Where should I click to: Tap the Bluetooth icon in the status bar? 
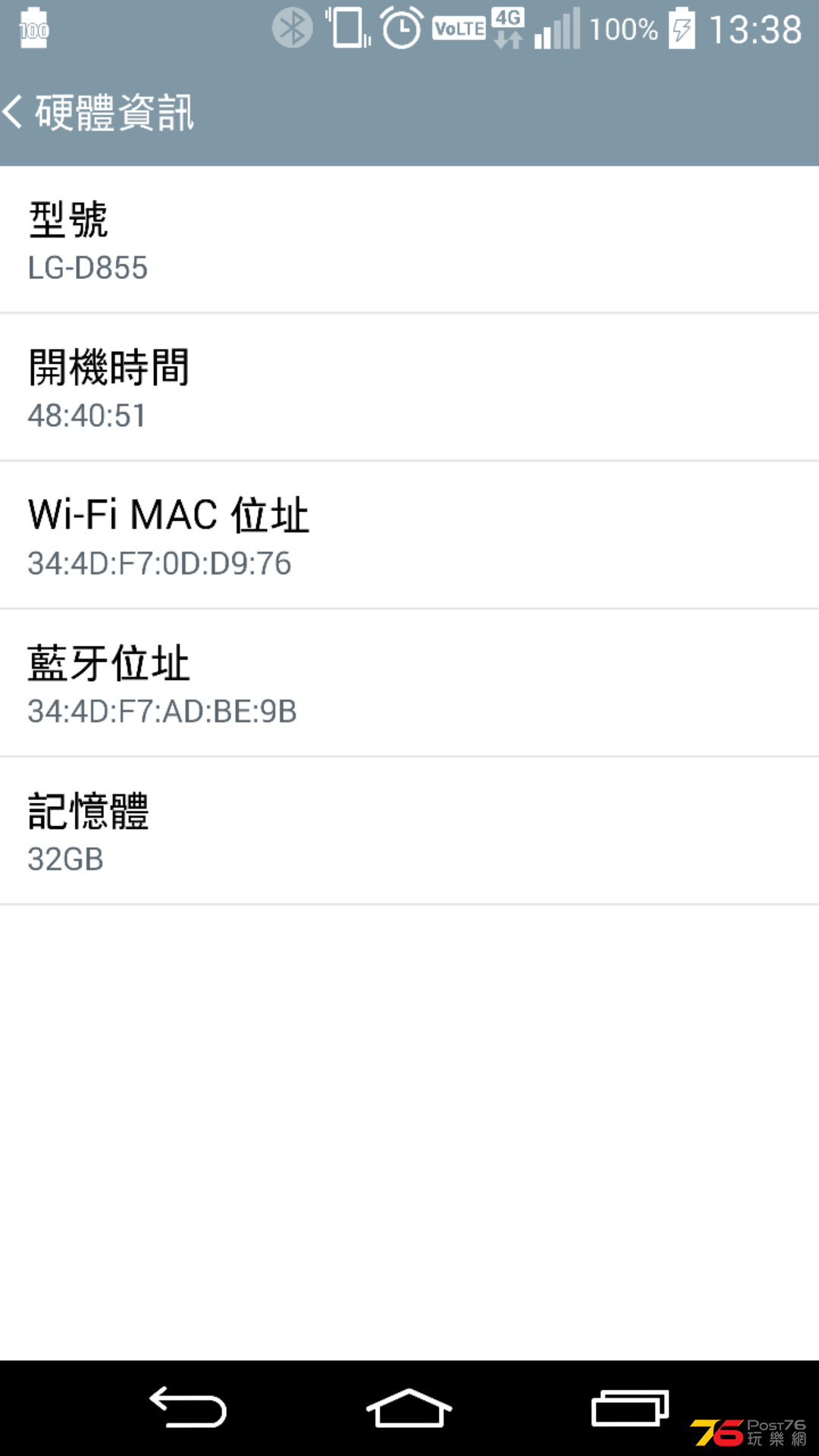coord(292,27)
